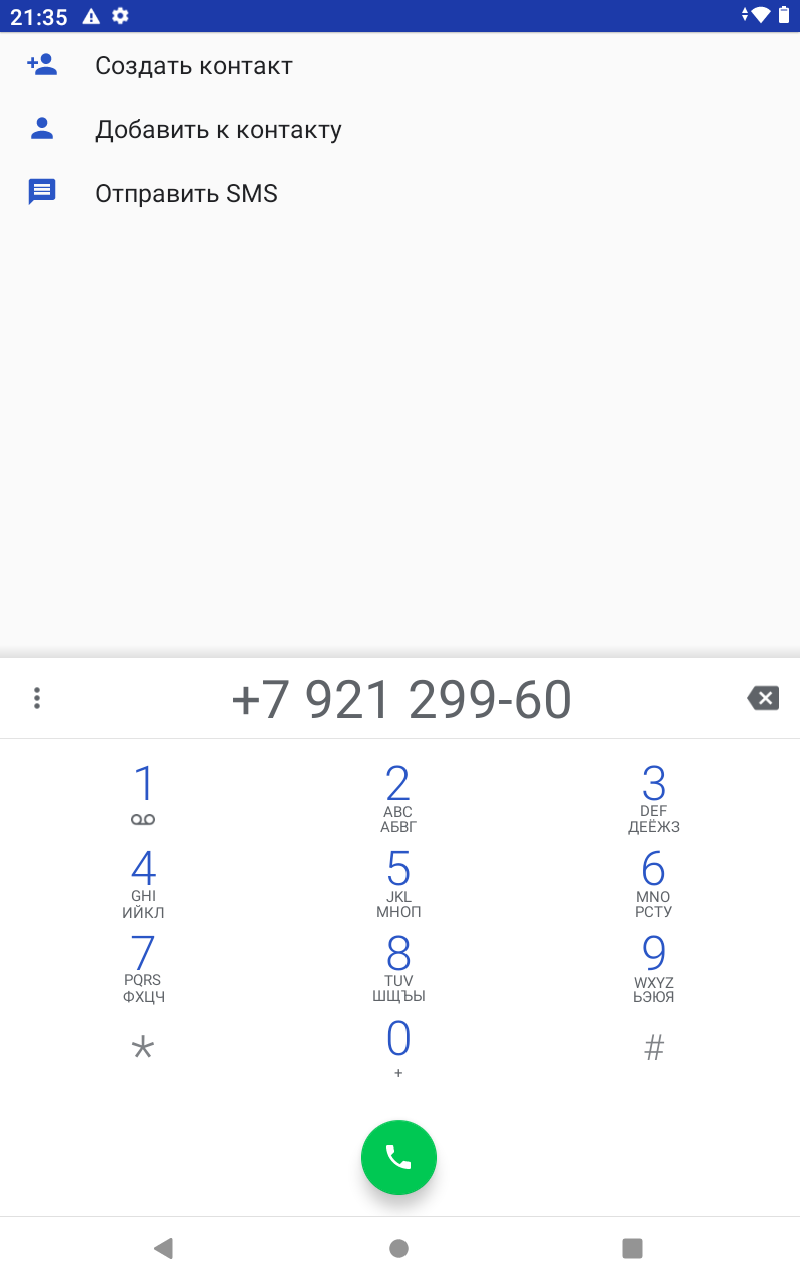Tap the phone number field
This screenshot has height=1280, width=800.
(x=400, y=699)
